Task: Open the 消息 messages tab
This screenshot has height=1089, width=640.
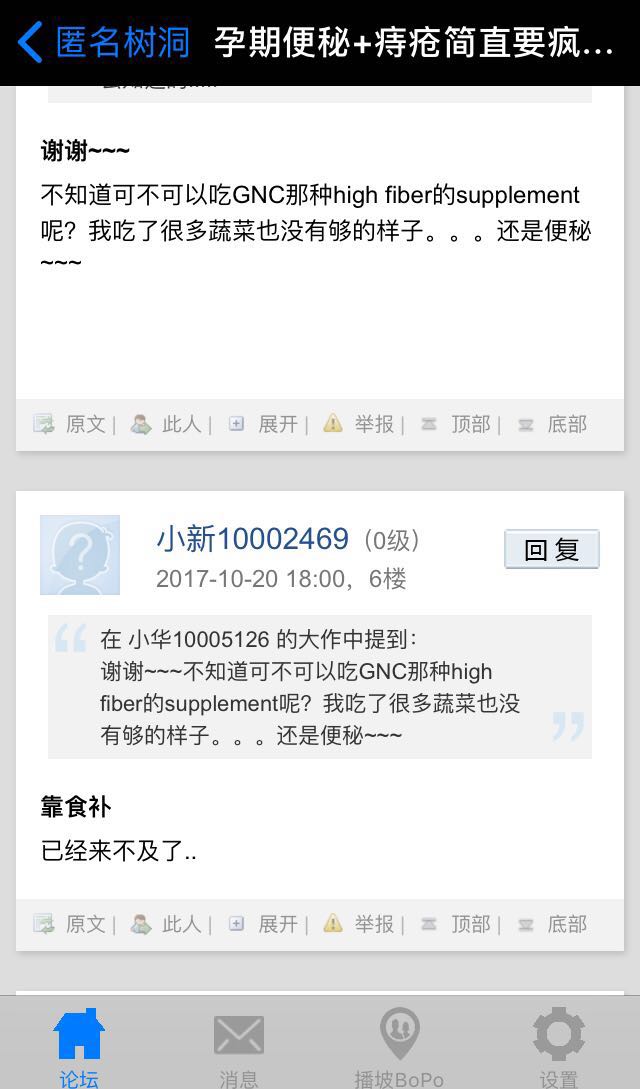Action: point(239,1045)
